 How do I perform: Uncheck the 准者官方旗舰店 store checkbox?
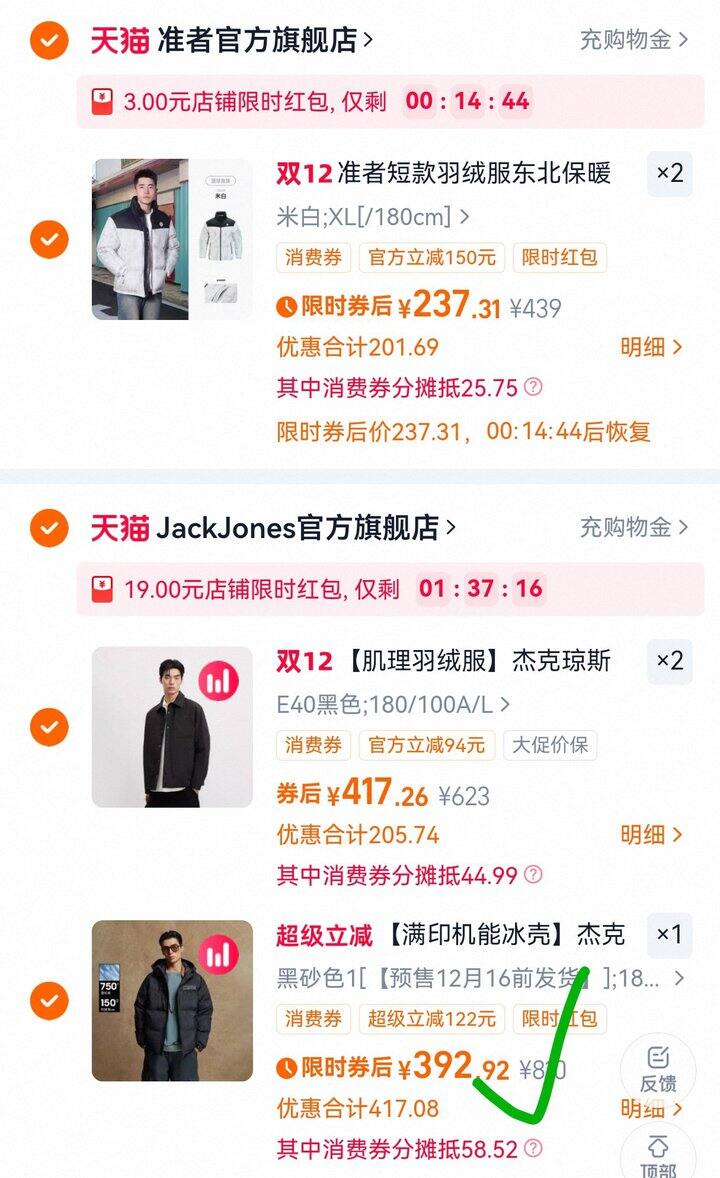coord(49,40)
